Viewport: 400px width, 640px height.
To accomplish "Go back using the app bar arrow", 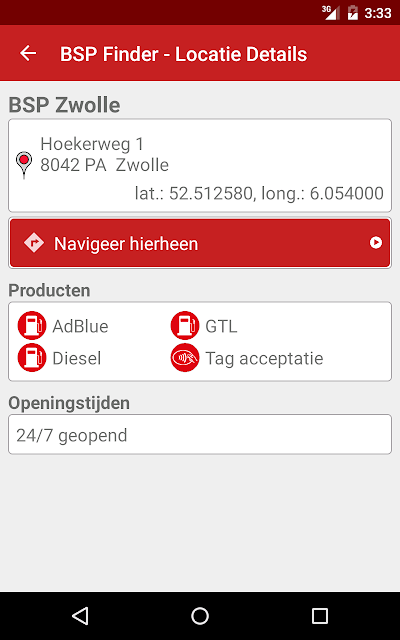I will tap(28, 53).
